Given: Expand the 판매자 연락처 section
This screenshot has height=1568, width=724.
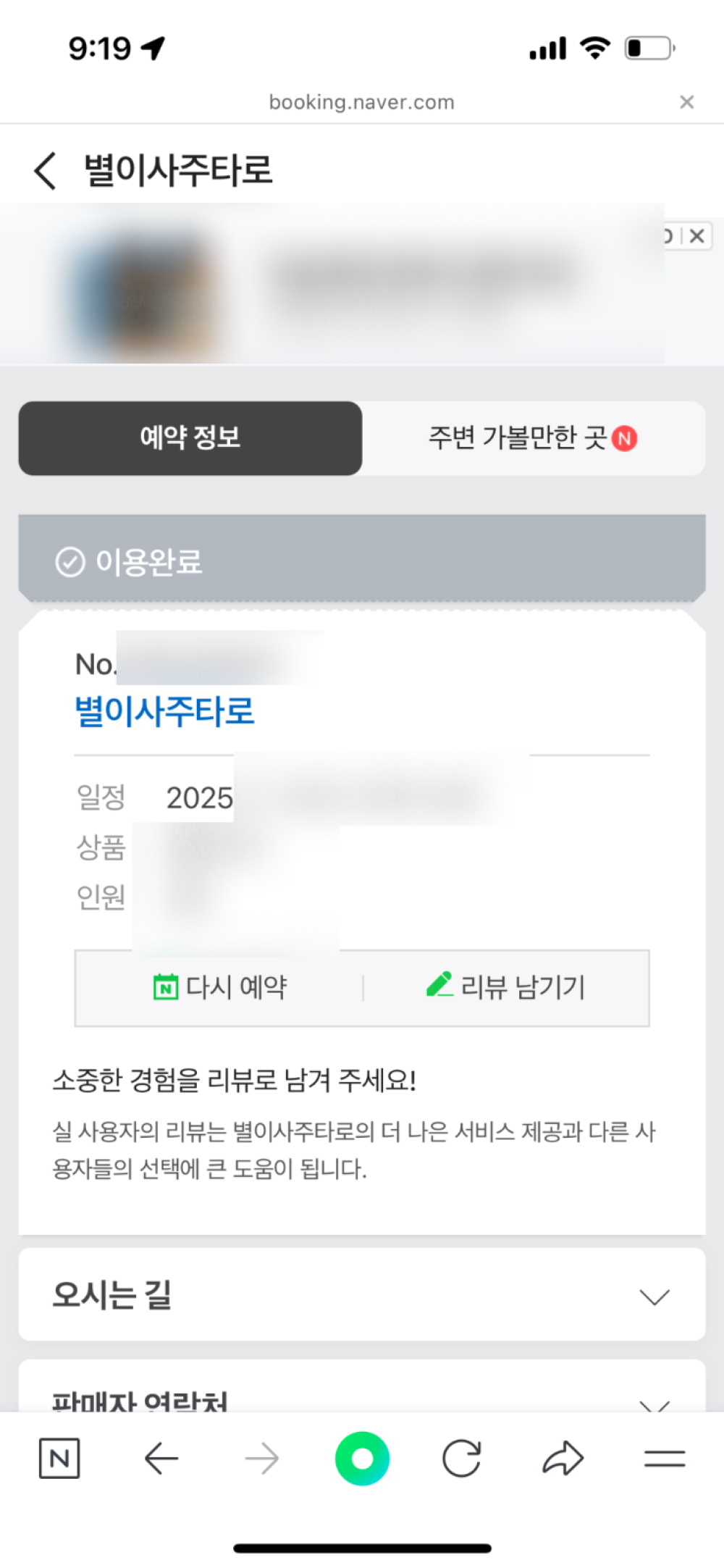Looking at the screenshot, I should tap(362, 1396).
